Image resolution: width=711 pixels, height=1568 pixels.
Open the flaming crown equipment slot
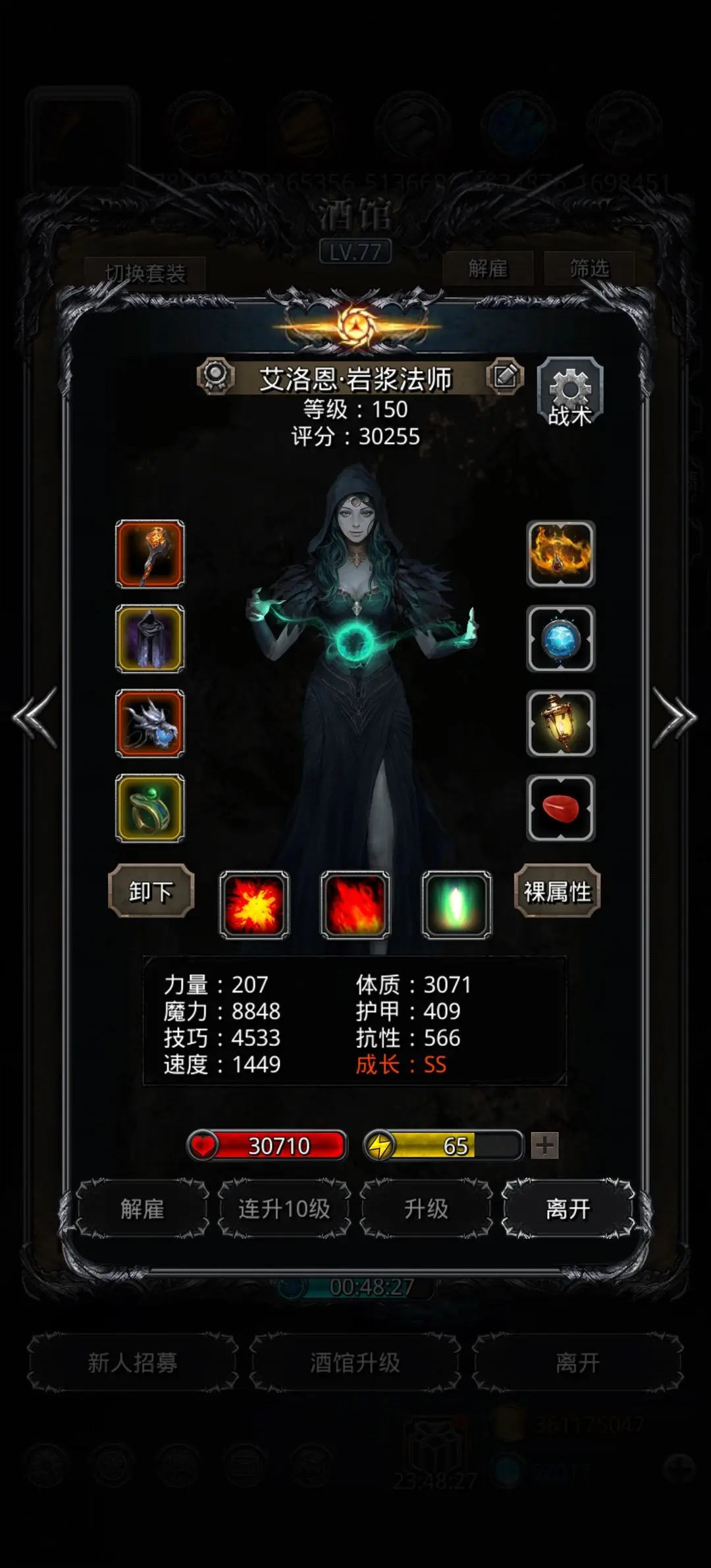tap(561, 554)
